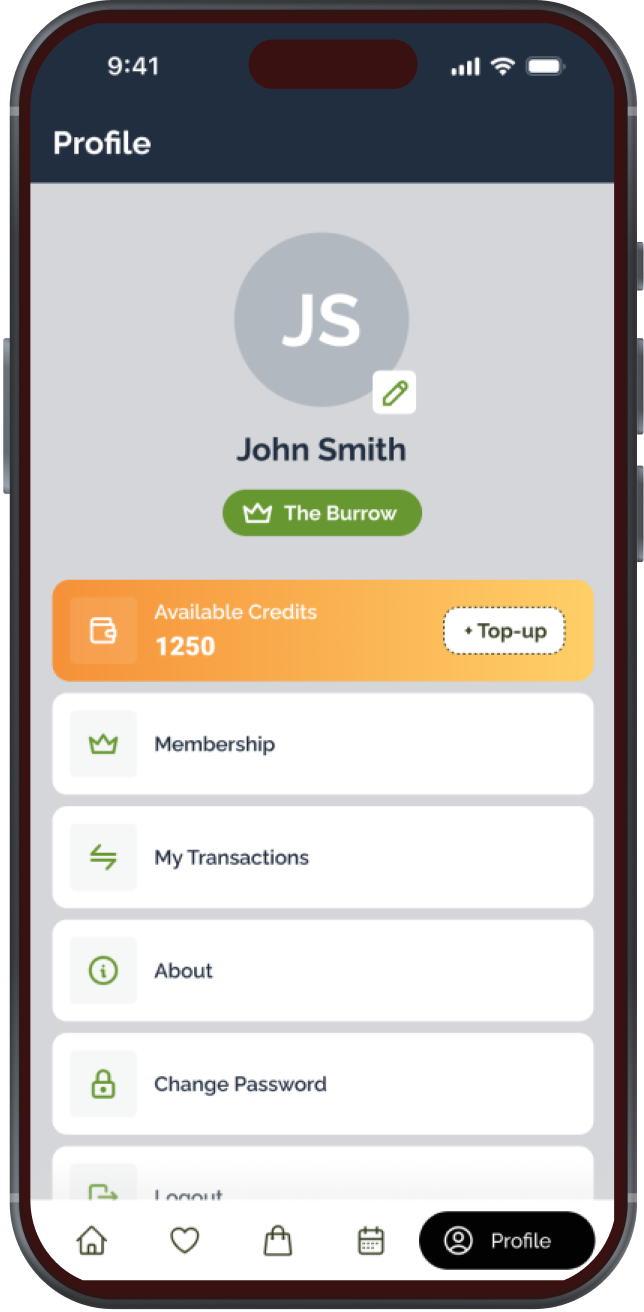644x1312 pixels.
Task: Open the Available Credits card
Action: [x=250, y=631]
